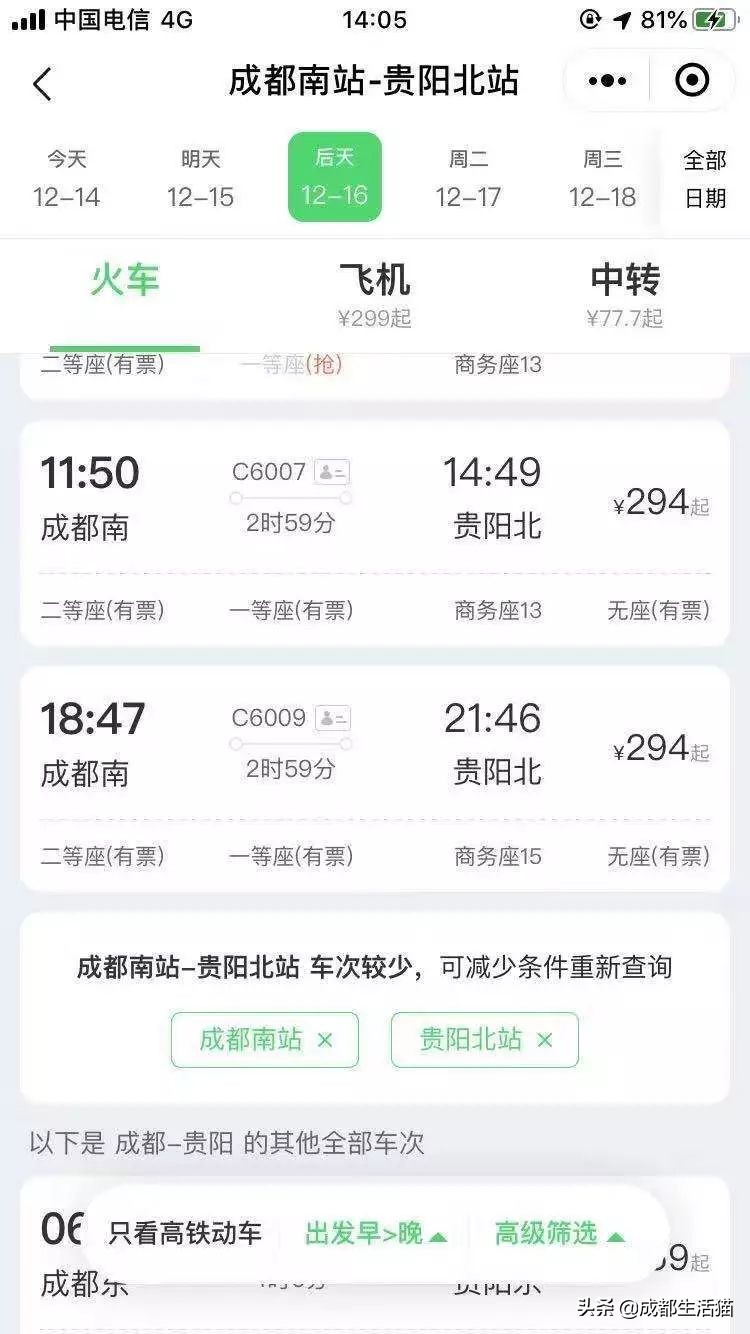Screen dimensions: 750x1334
Task: Select 后天 12-16 date
Action: pyautogui.click(x=334, y=177)
